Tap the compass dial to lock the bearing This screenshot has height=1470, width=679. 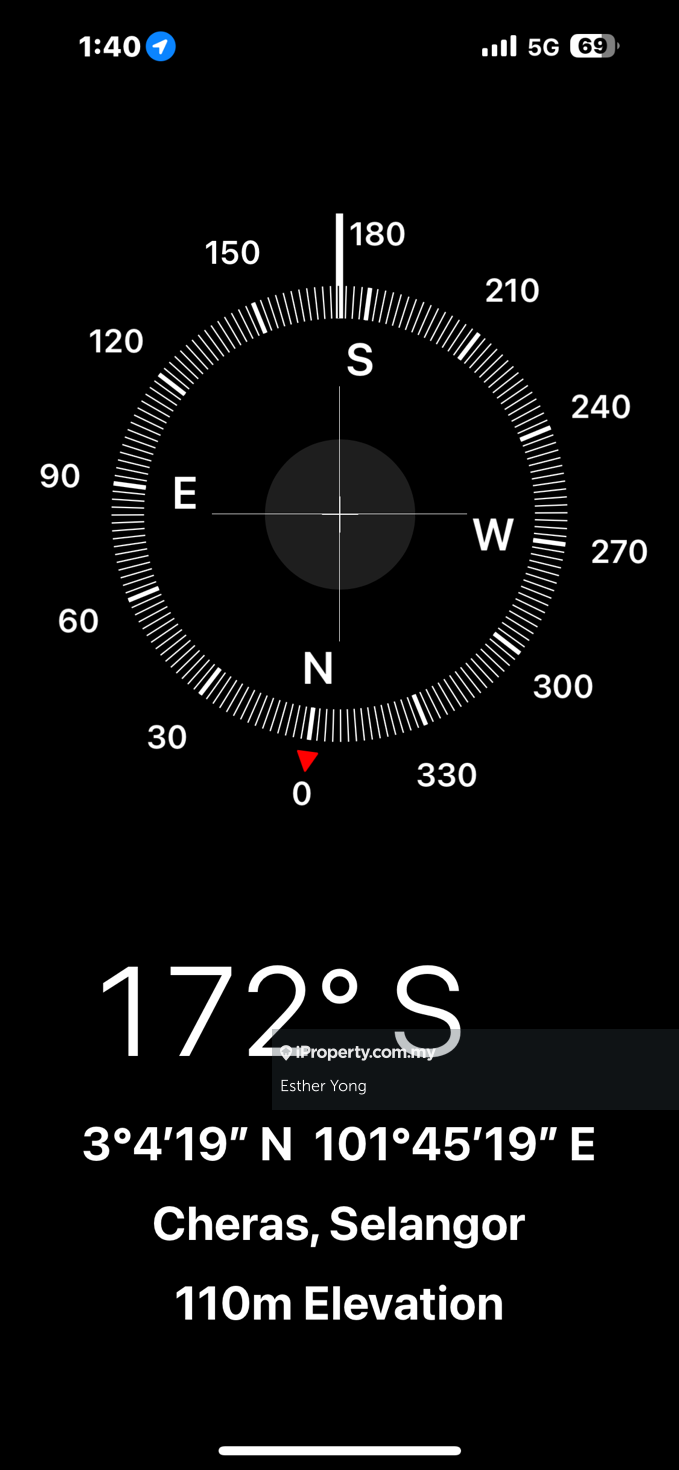pyautogui.click(x=339, y=514)
